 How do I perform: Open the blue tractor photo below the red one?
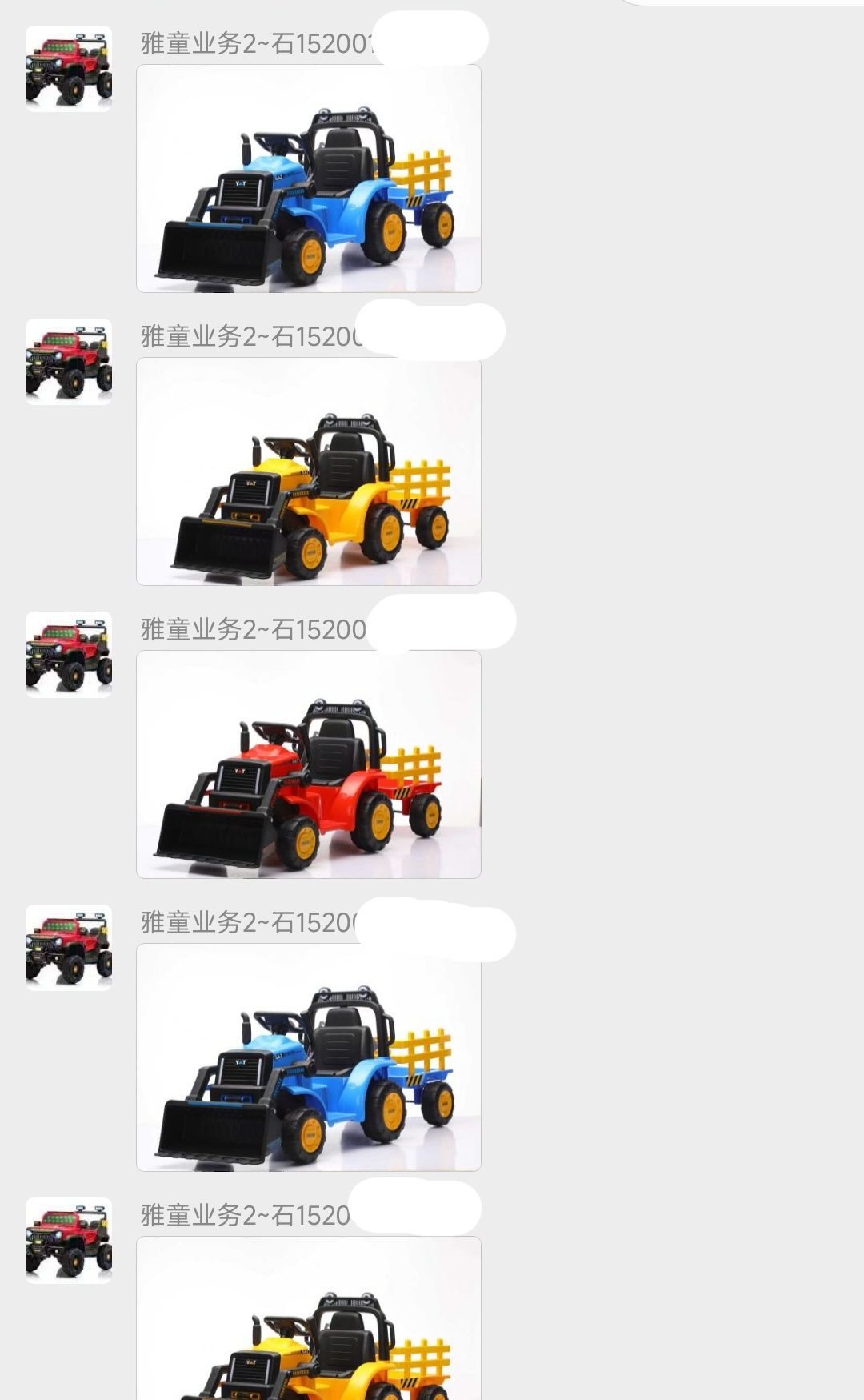coord(309,1057)
